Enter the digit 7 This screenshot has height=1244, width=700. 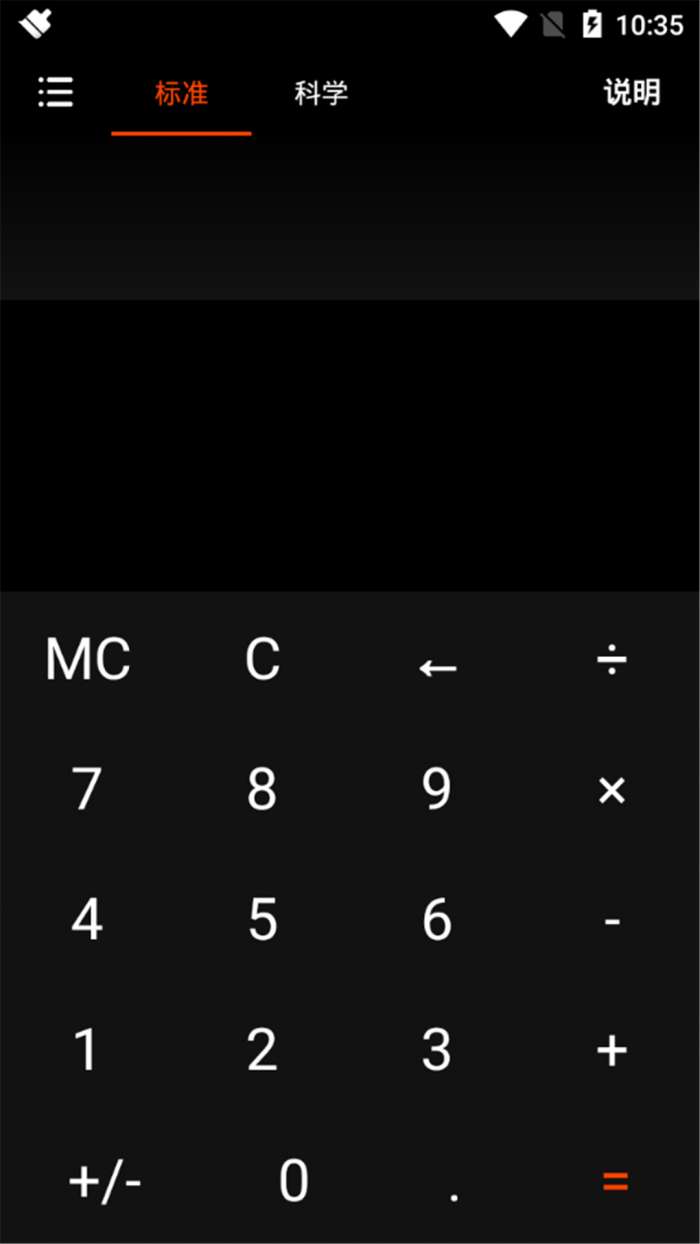click(x=87, y=790)
